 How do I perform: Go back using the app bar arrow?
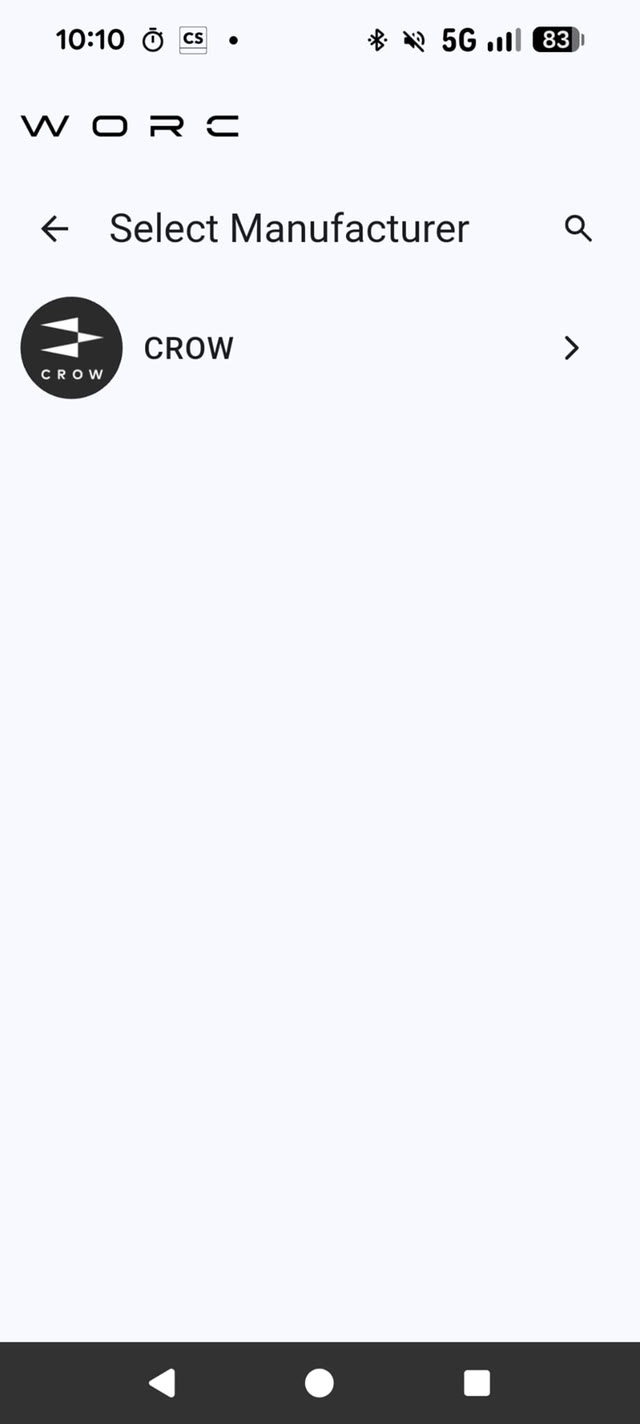[x=55, y=229]
